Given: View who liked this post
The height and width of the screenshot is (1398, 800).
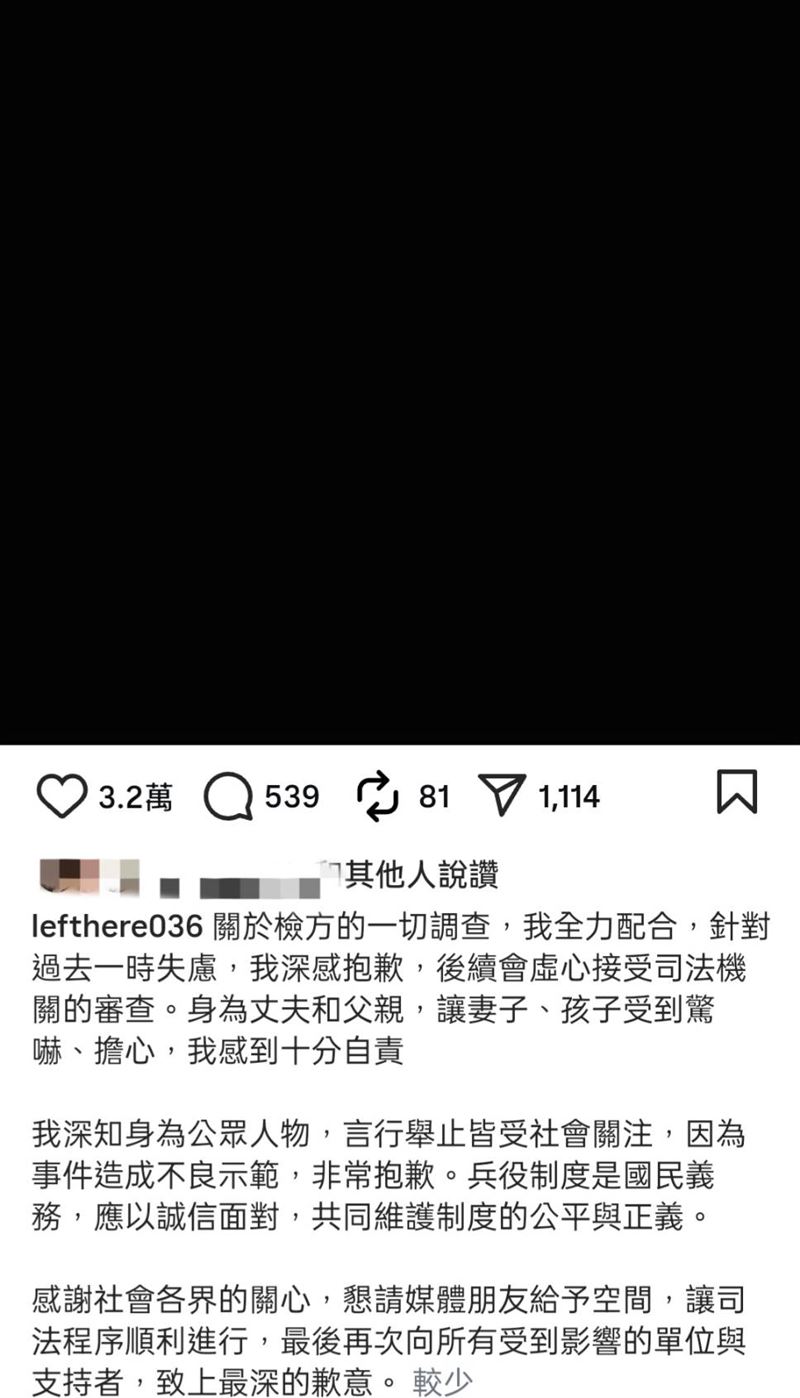Looking at the screenshot, I should pos(420,875).
